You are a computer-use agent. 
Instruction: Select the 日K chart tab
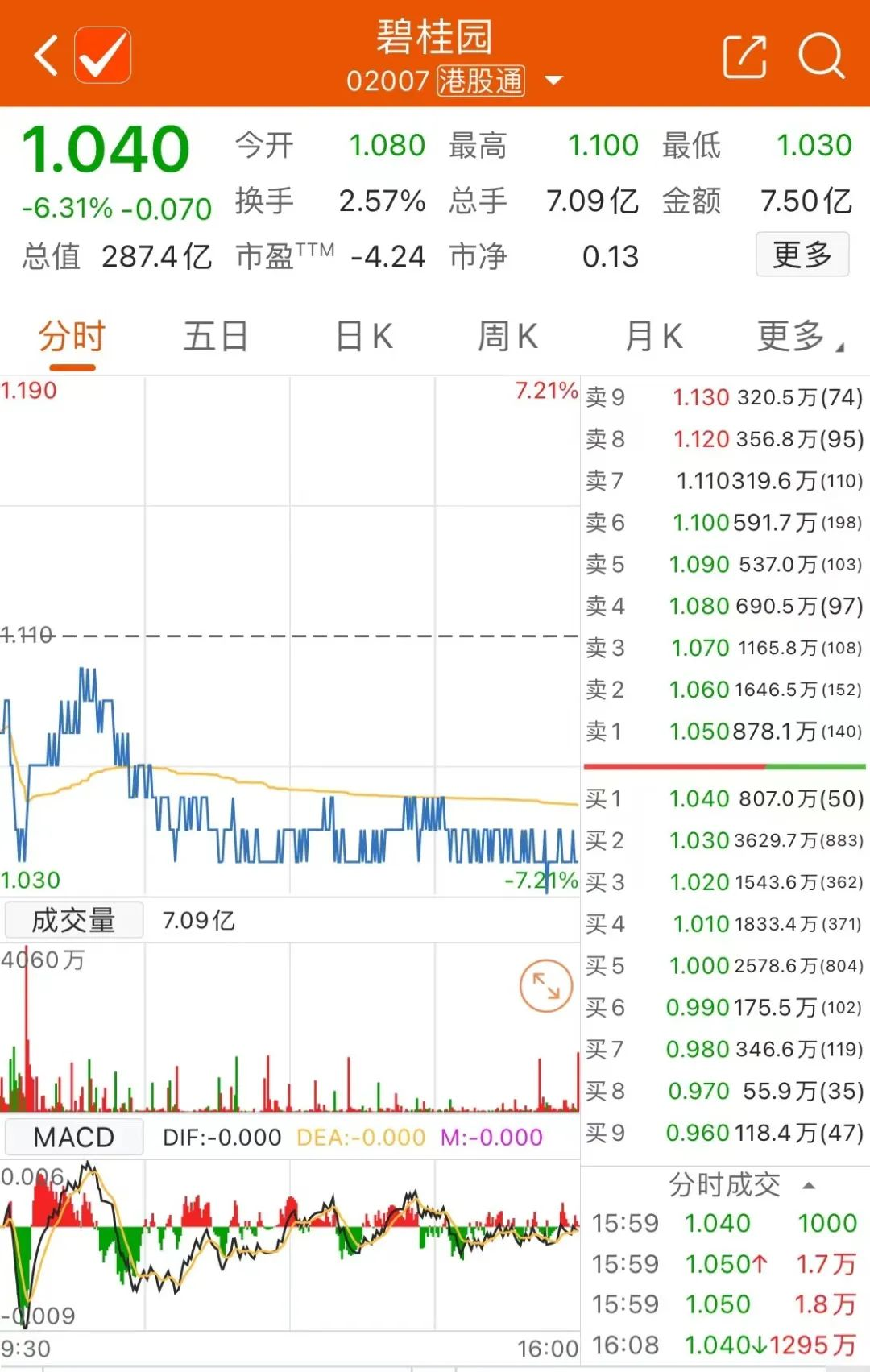(363, 337)
